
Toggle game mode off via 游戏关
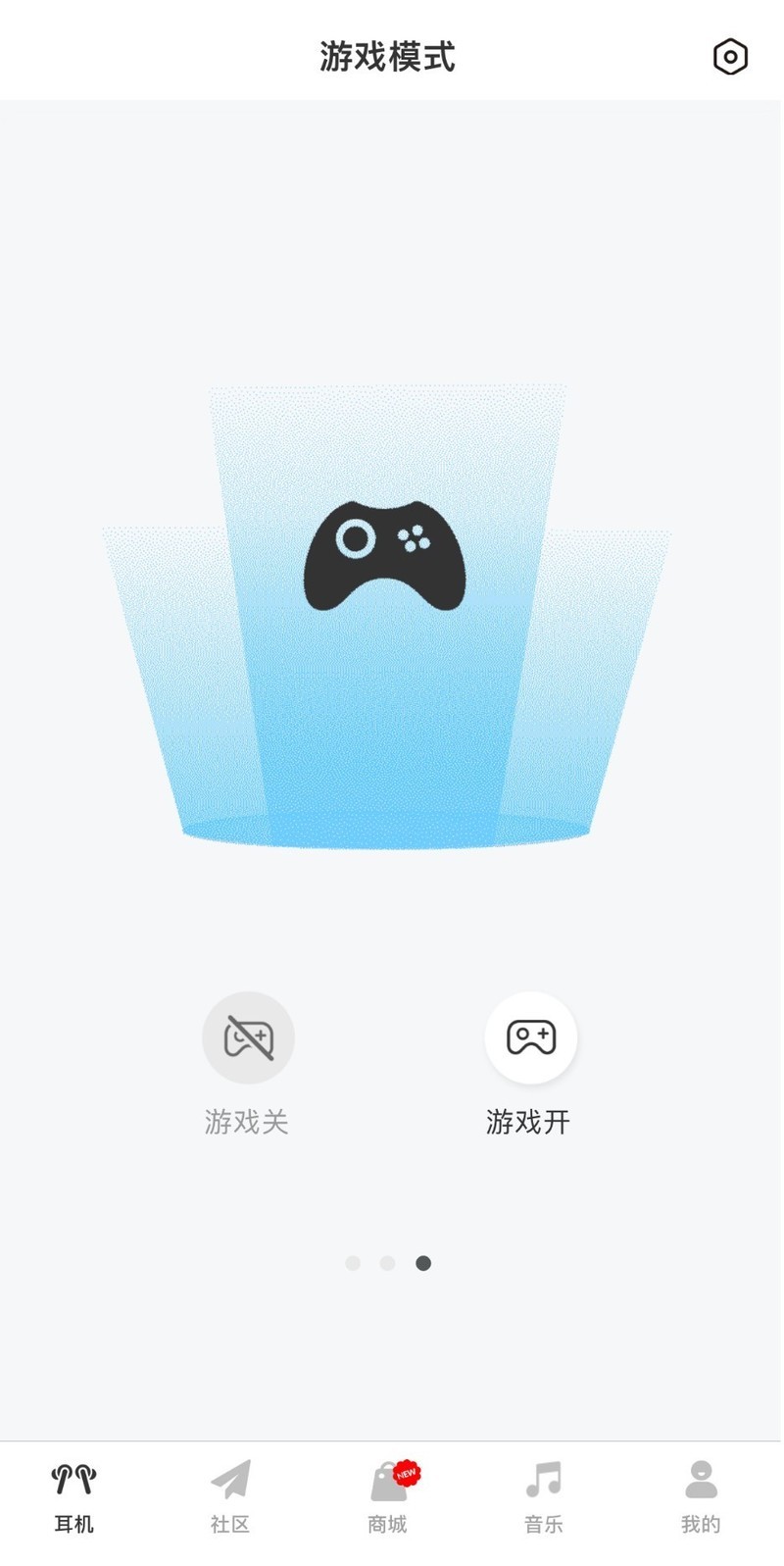[x=247, y=1123]
